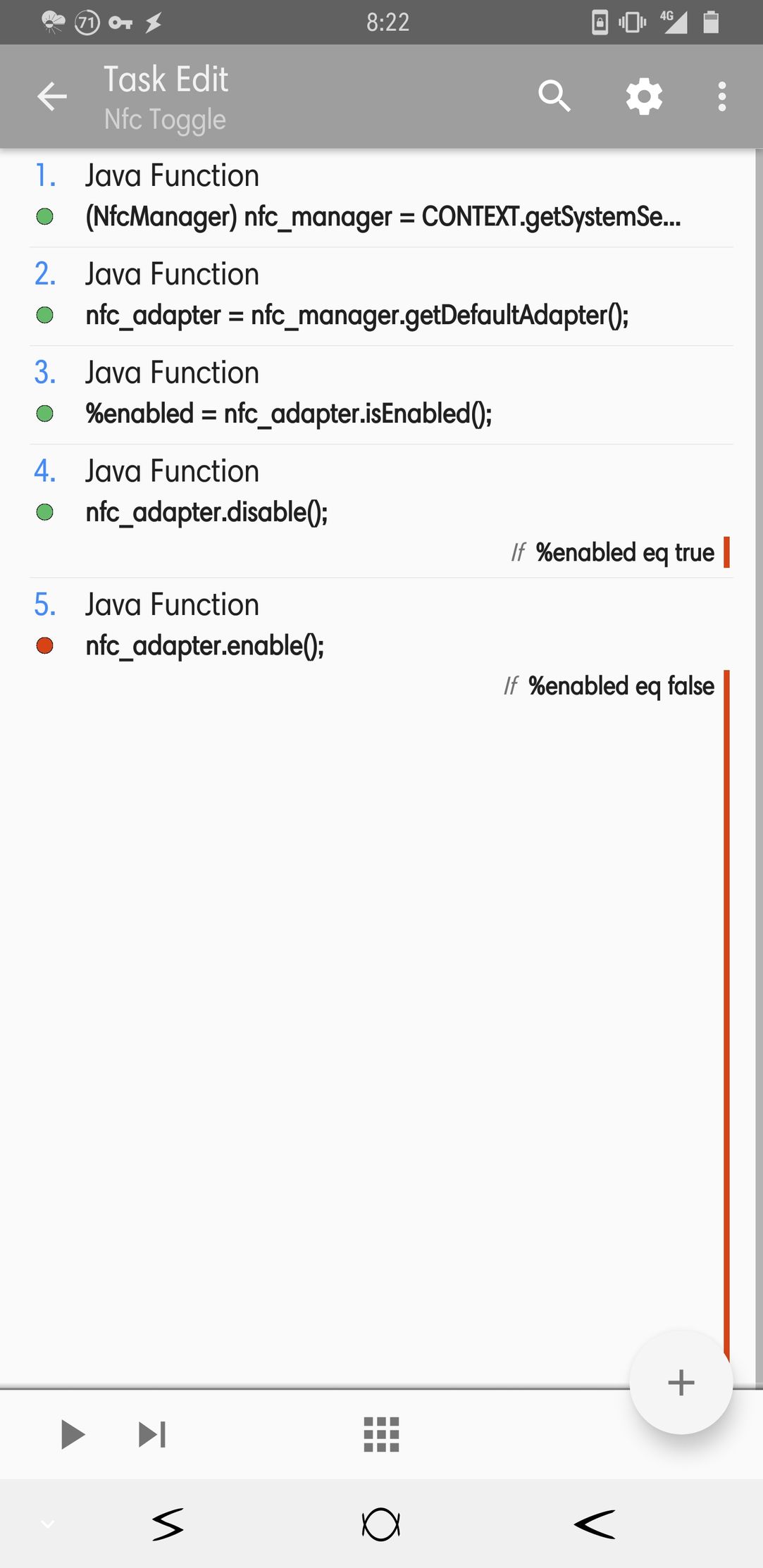Image resolution: width=763 pixels, height=1568 pixels.
Task: Go back using the app bar arrow
Action: click(52, 97)
